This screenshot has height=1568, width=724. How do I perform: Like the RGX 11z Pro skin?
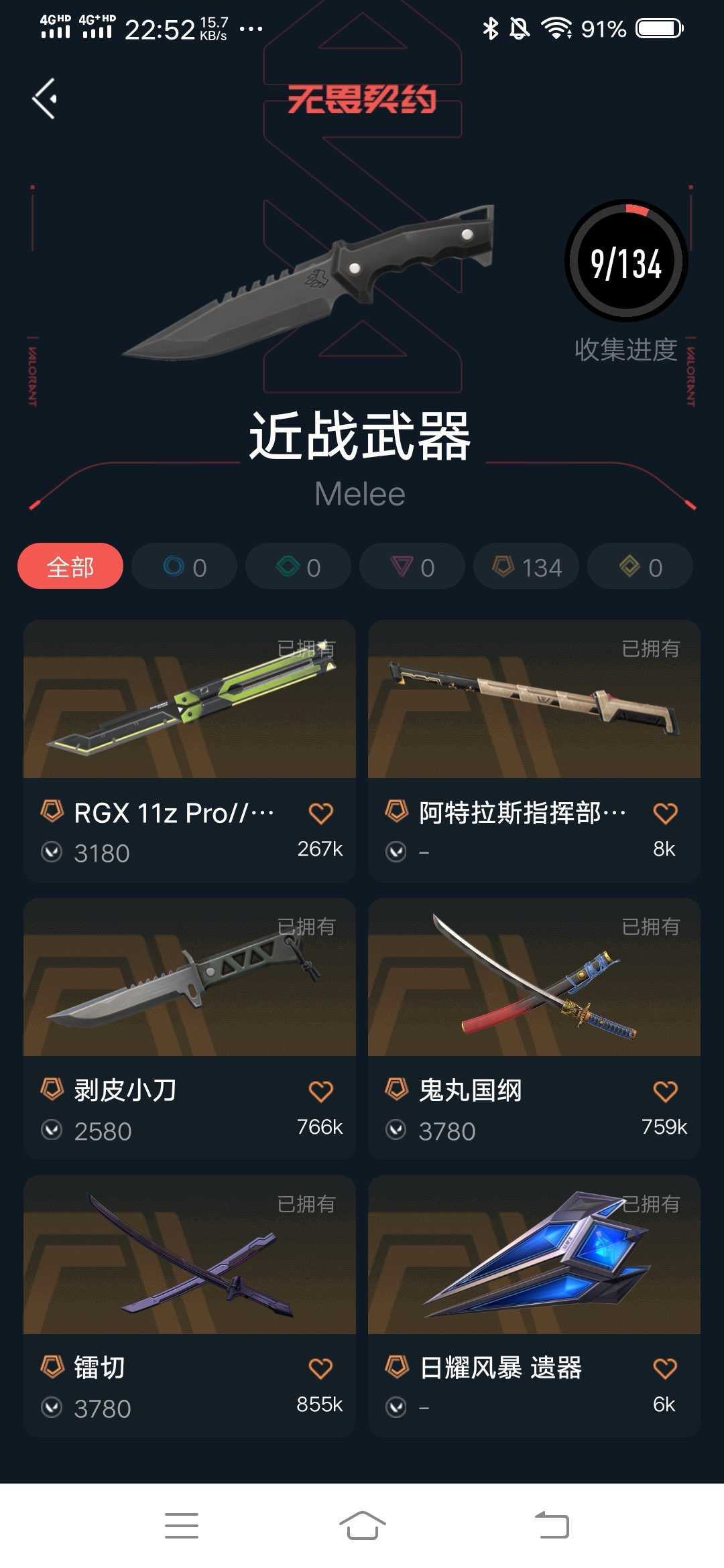(320, 813)
